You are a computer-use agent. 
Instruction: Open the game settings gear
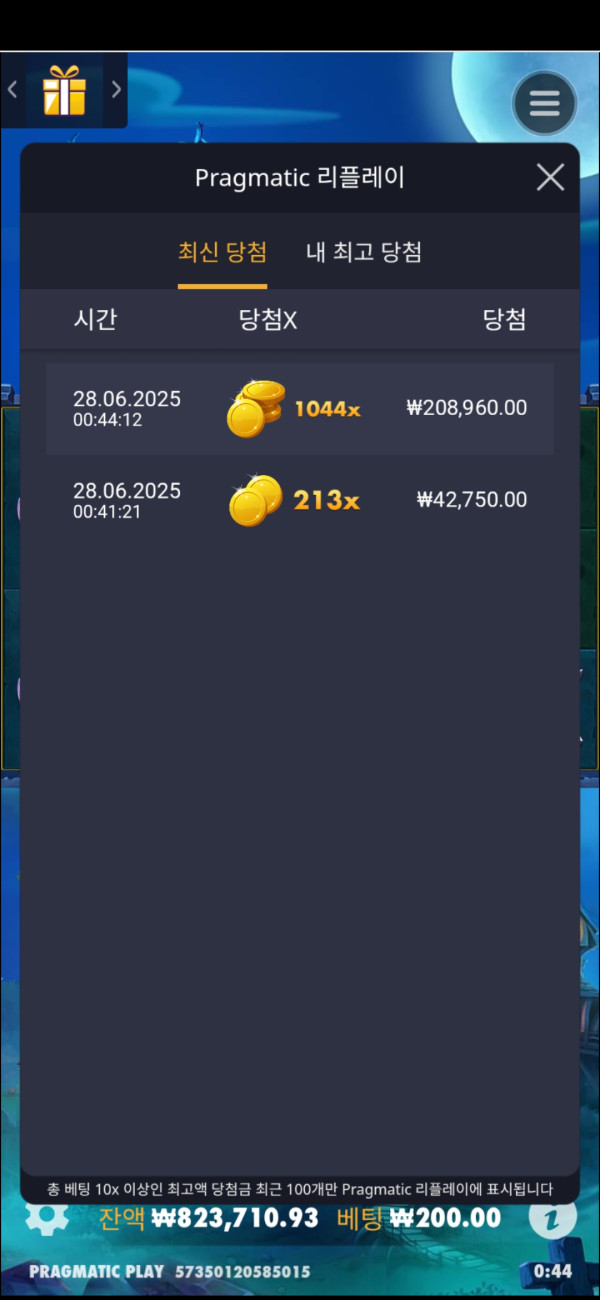[46, 1216]
